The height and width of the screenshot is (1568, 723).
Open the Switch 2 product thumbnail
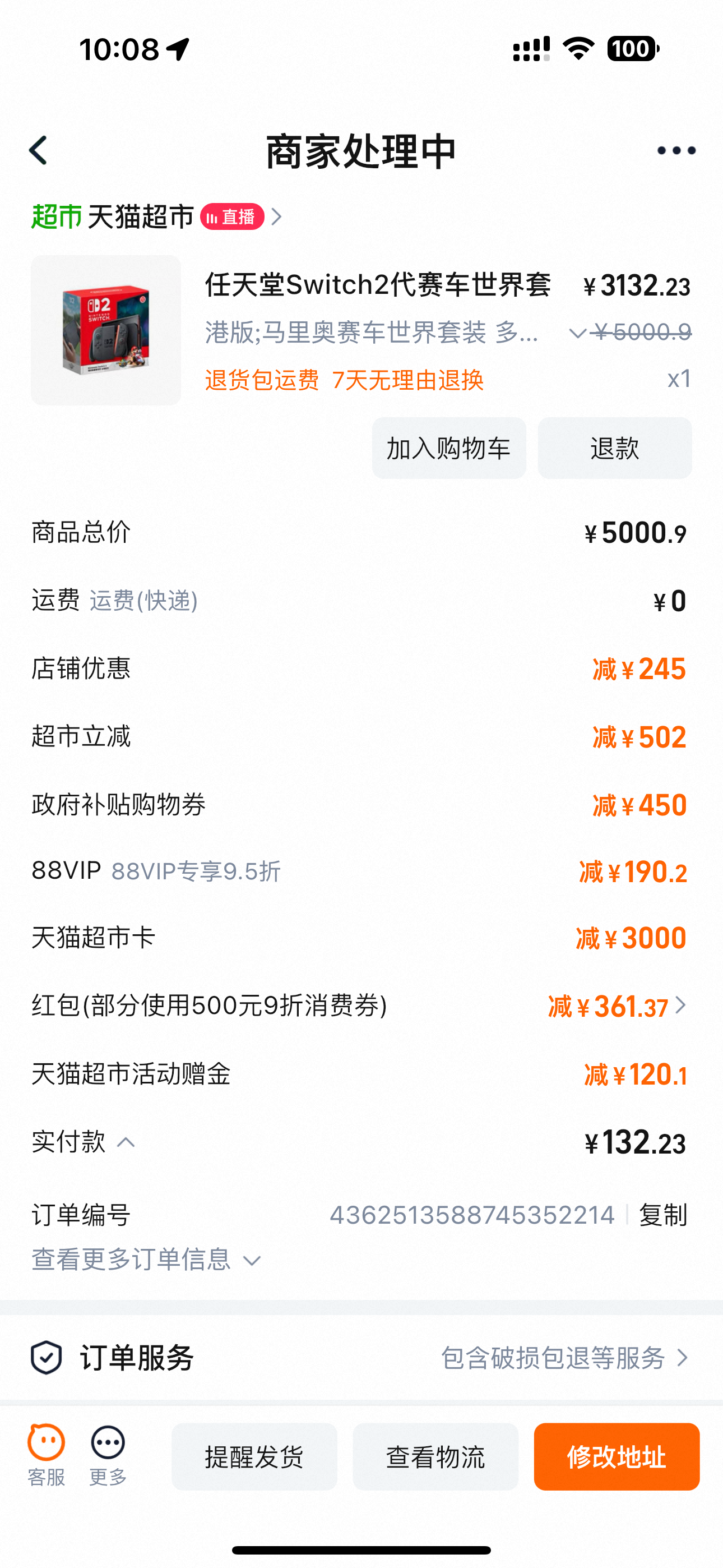[x=106, y=330]
